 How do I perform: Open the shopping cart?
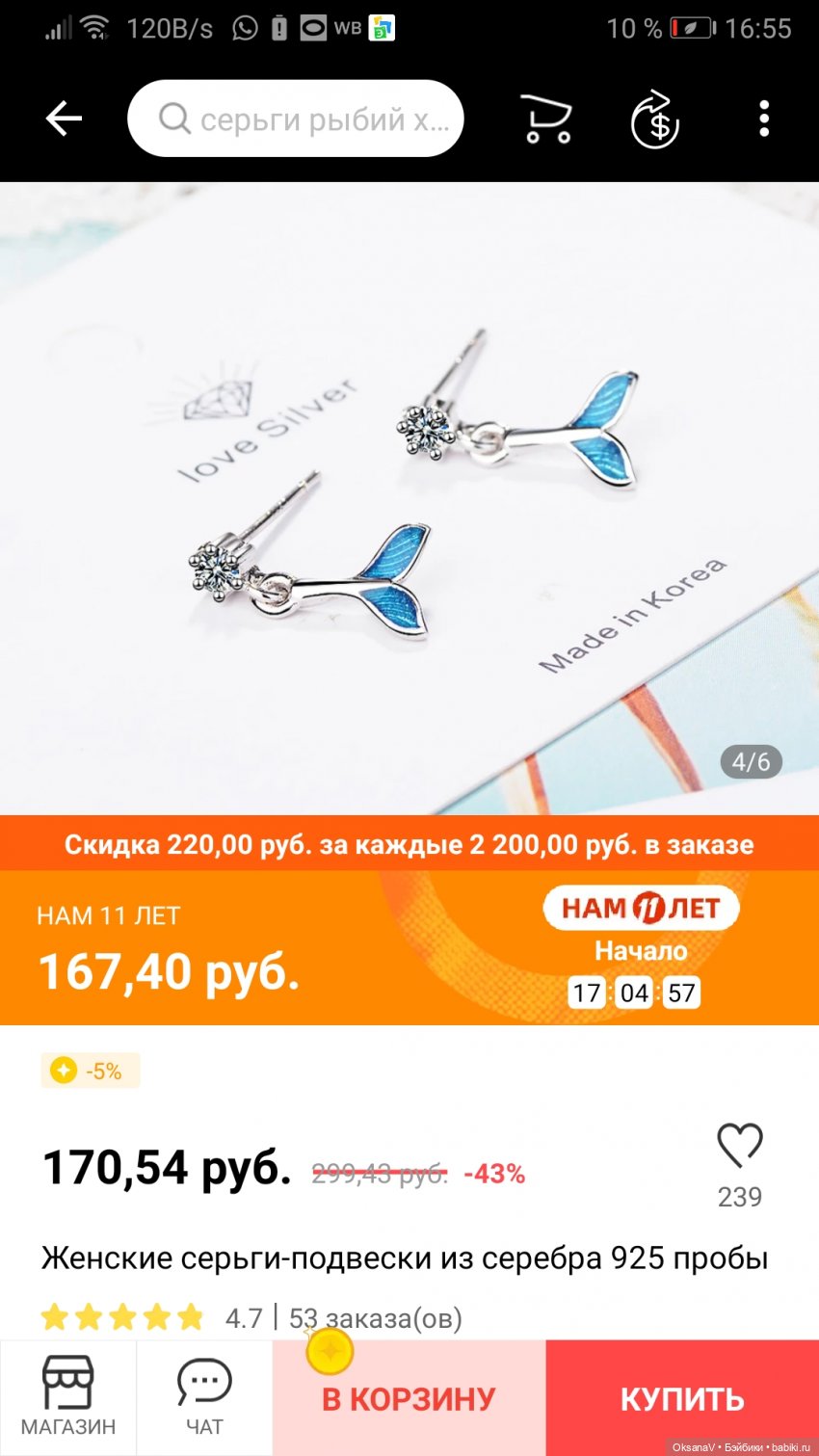pos(548,118)
